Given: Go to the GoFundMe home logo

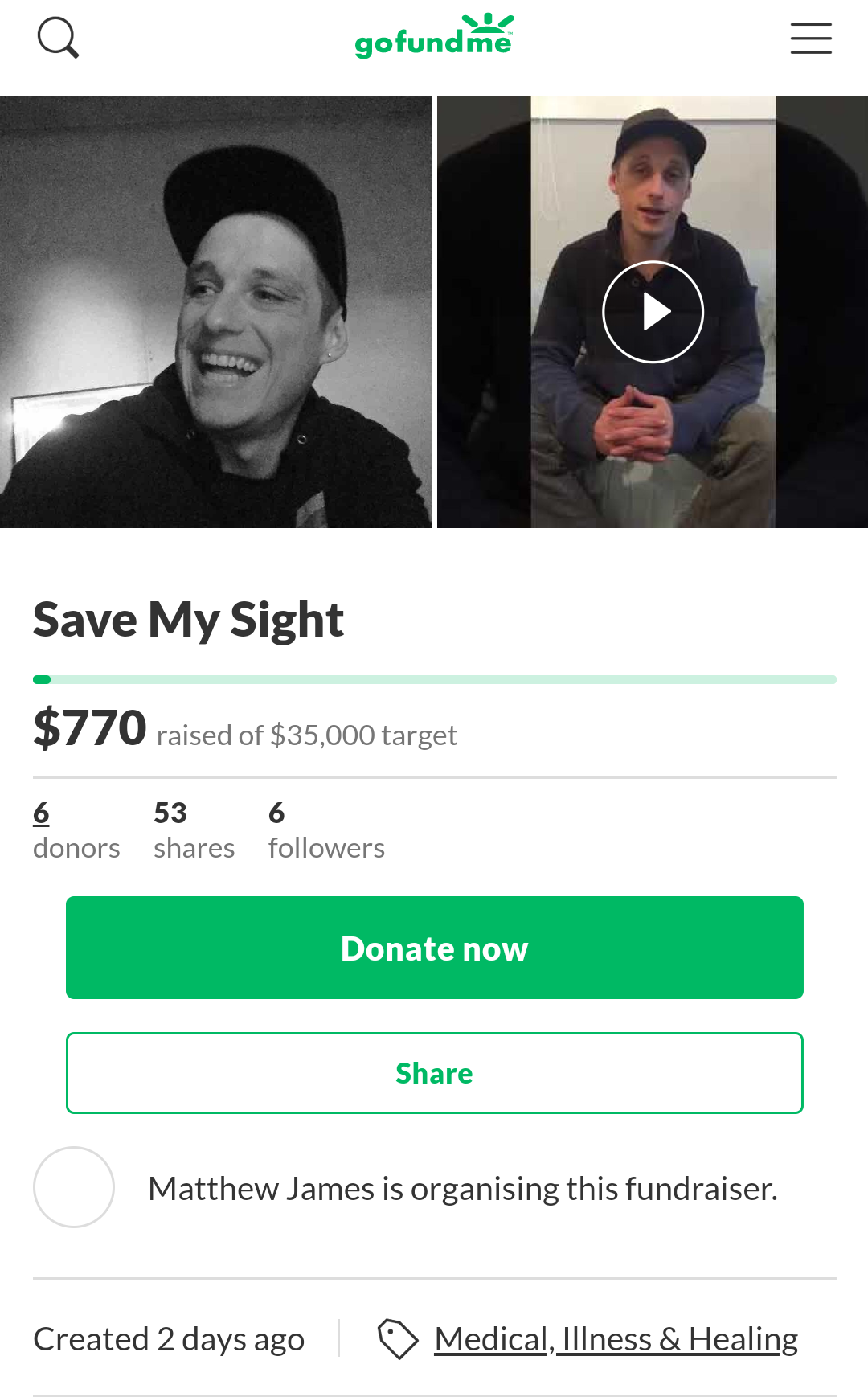Looking at the screenshot, I should pos(434,37).
